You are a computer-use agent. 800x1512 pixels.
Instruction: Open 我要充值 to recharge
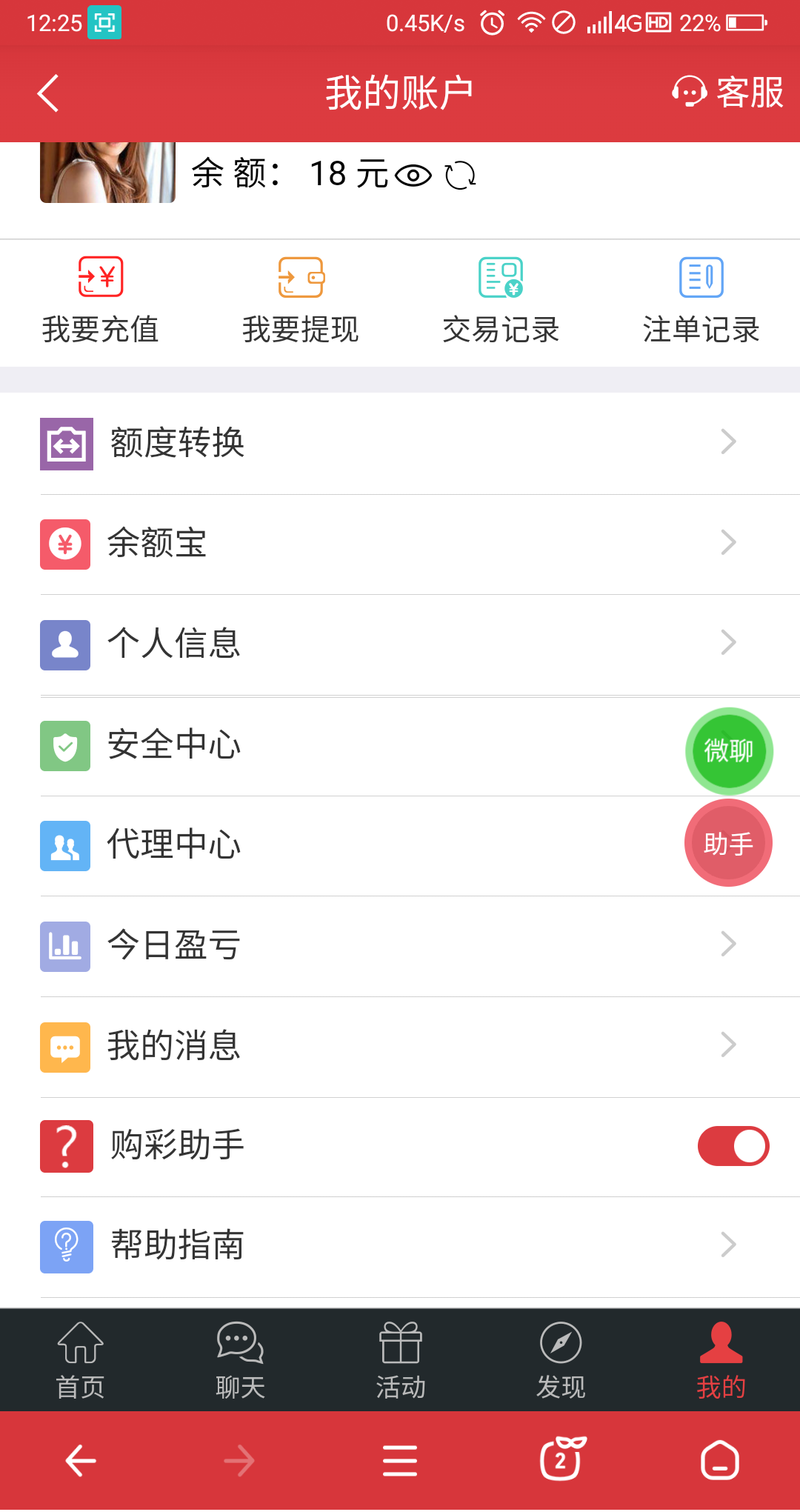101,300
